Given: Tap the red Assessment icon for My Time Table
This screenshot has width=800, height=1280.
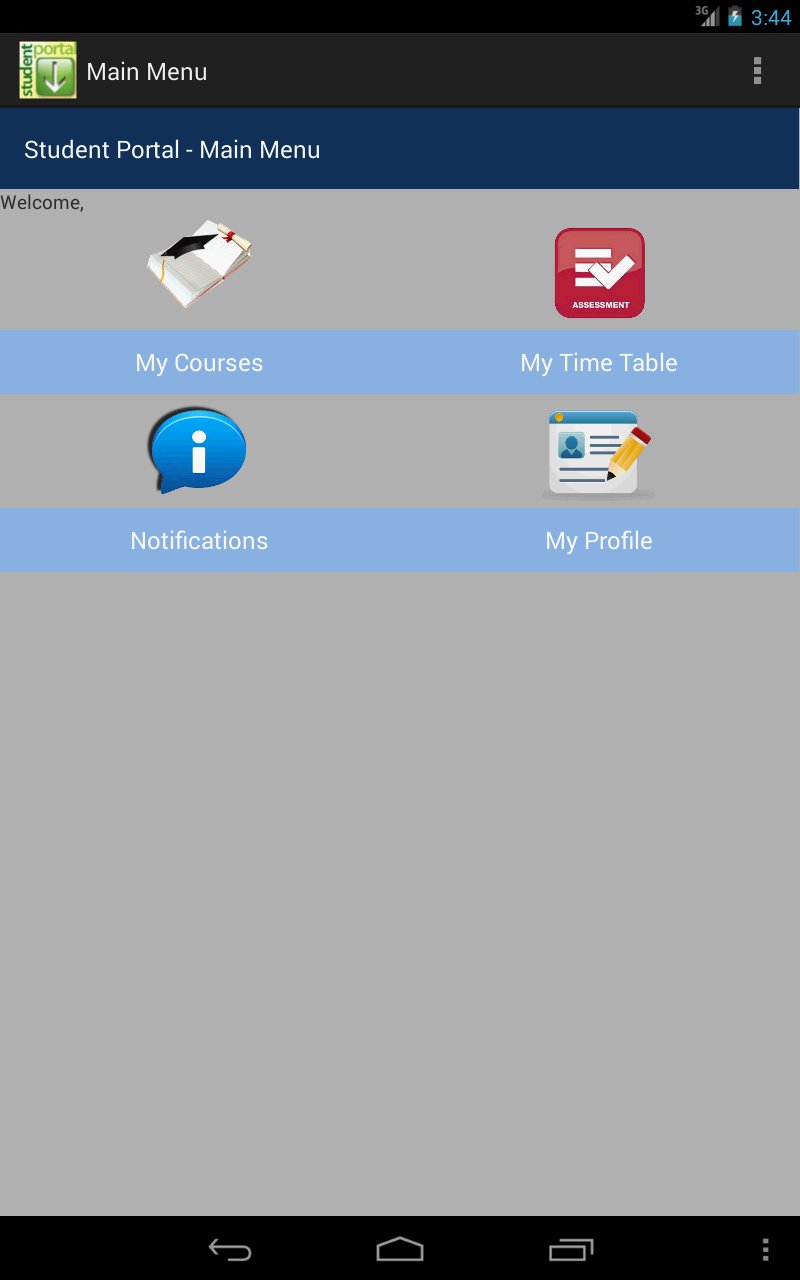Looking at the screenshot, I should click(x=598, y=271).
